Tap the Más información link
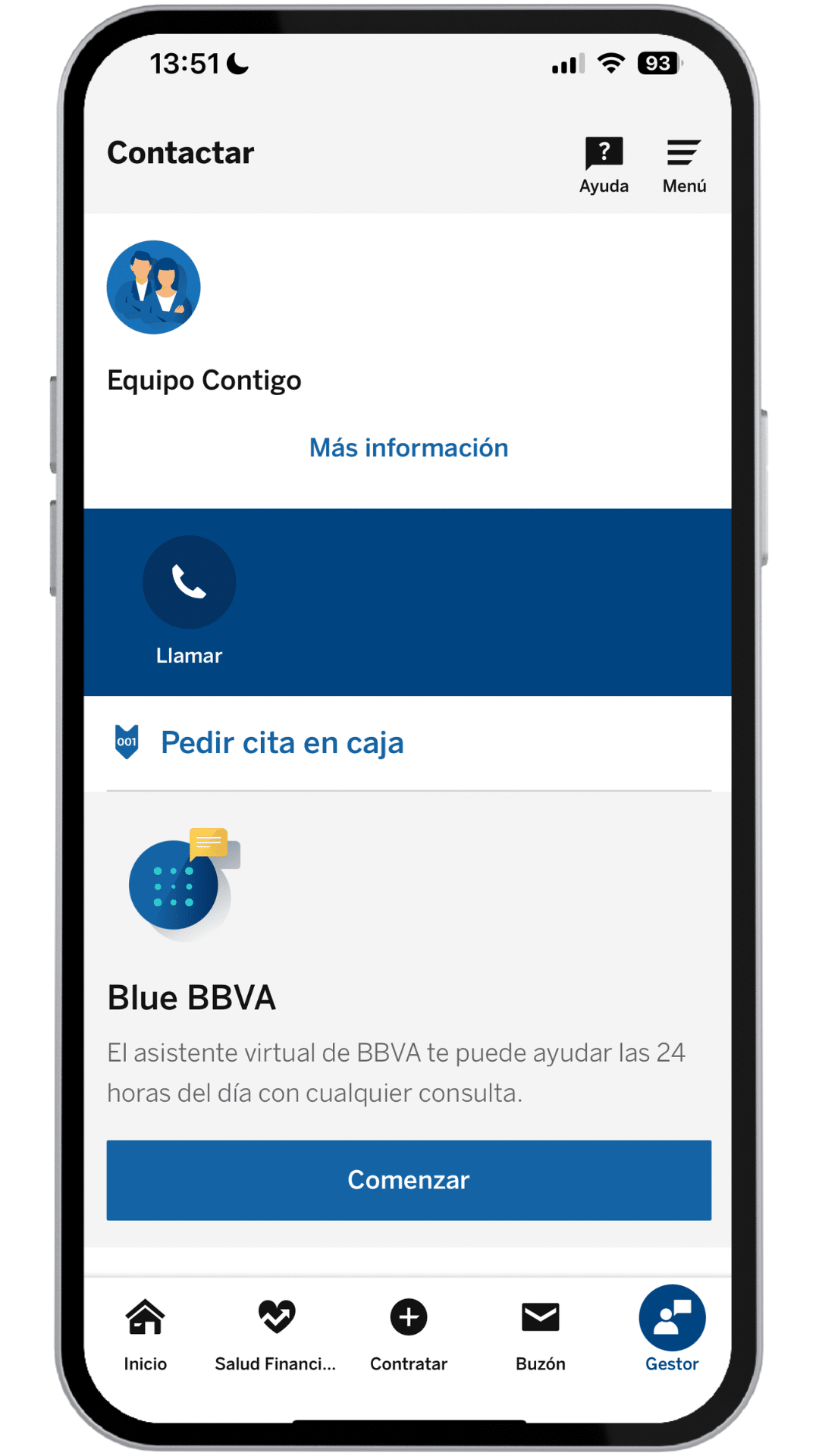Screen dimensions: 819x1456 pyautogui.click(x=409, y=447)
